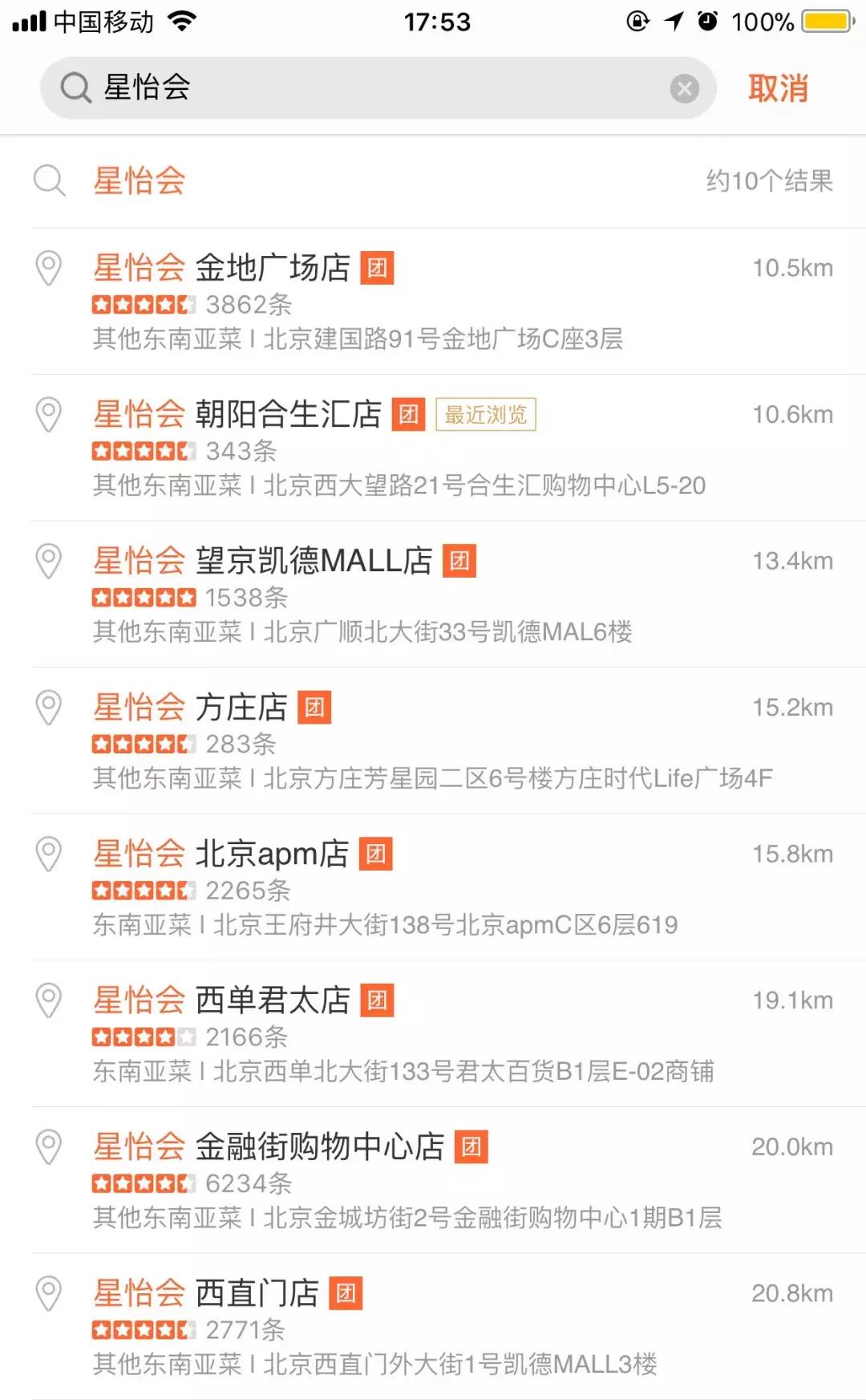Choose 星怡会 西单君太店 result
This screenshot has height=1400, width=866.
coord(433,1033)
